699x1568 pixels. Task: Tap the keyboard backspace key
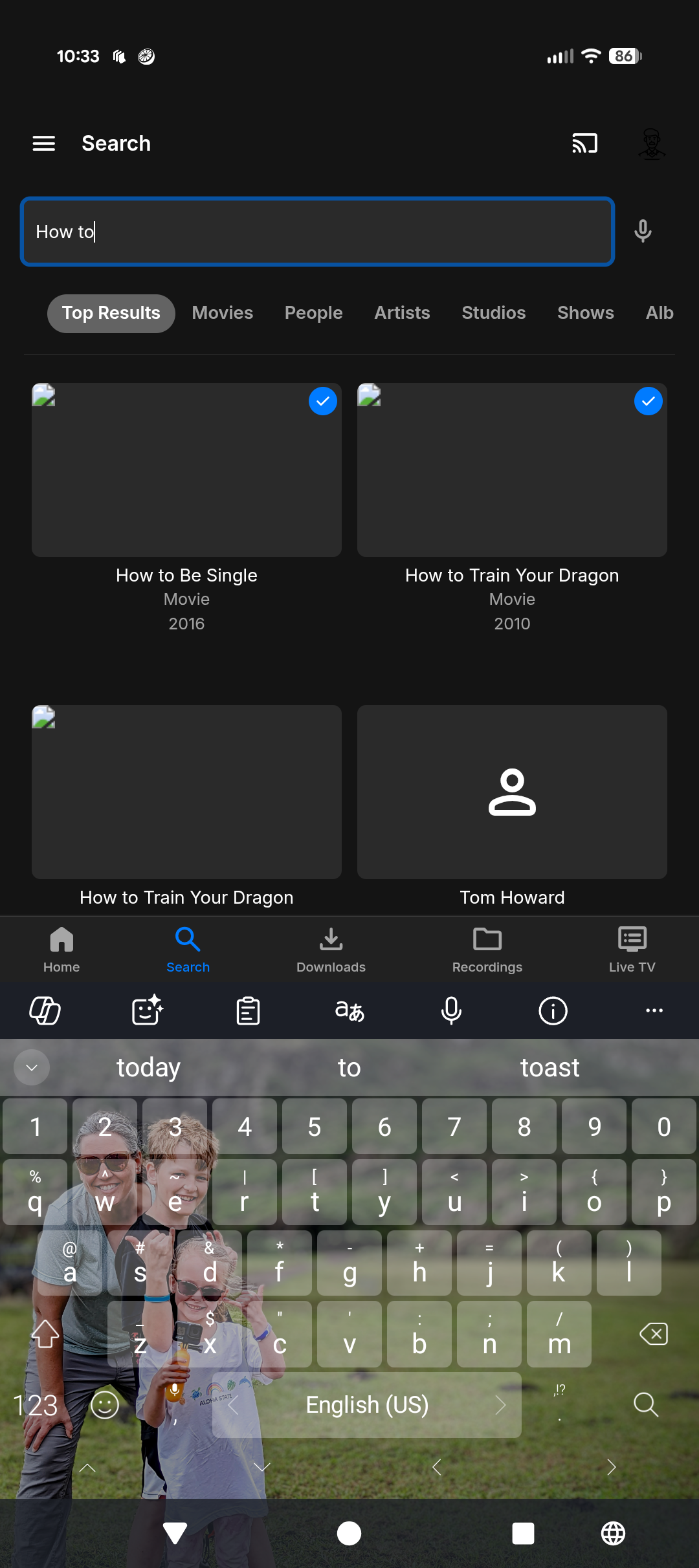point(654,1334)
